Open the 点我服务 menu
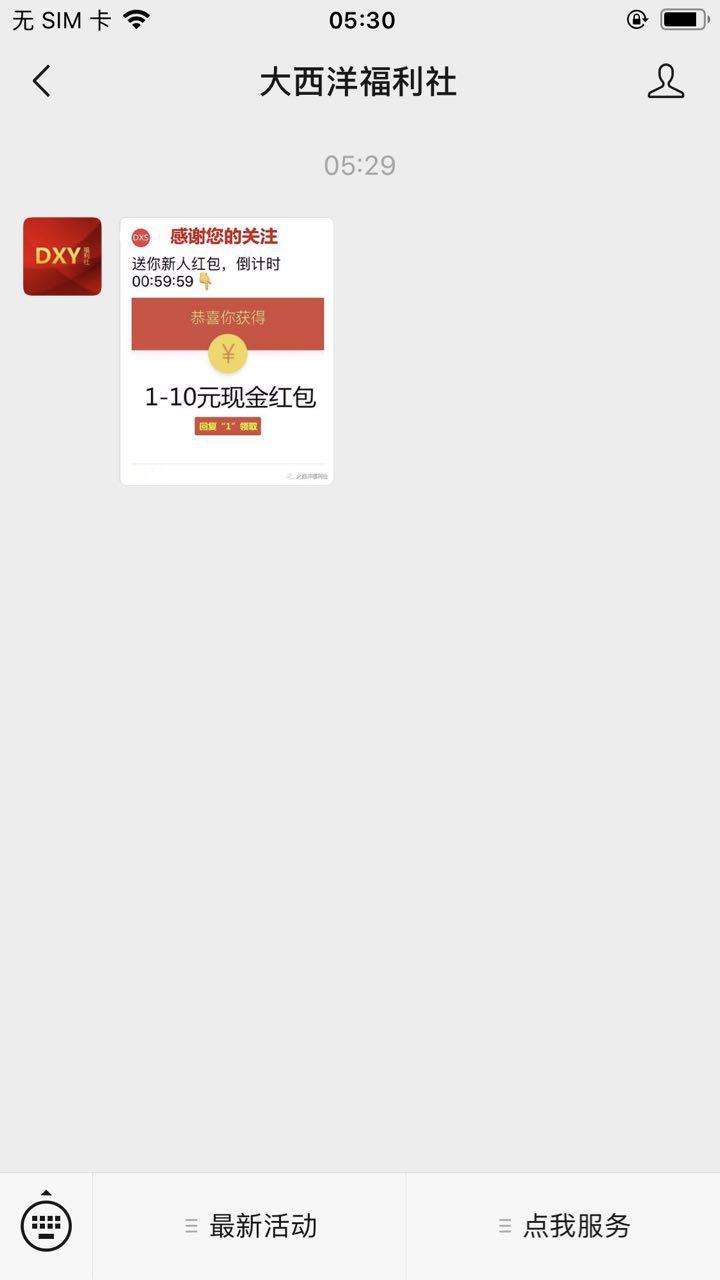This screenshot has height=1280, width=720. [564, 1226]
